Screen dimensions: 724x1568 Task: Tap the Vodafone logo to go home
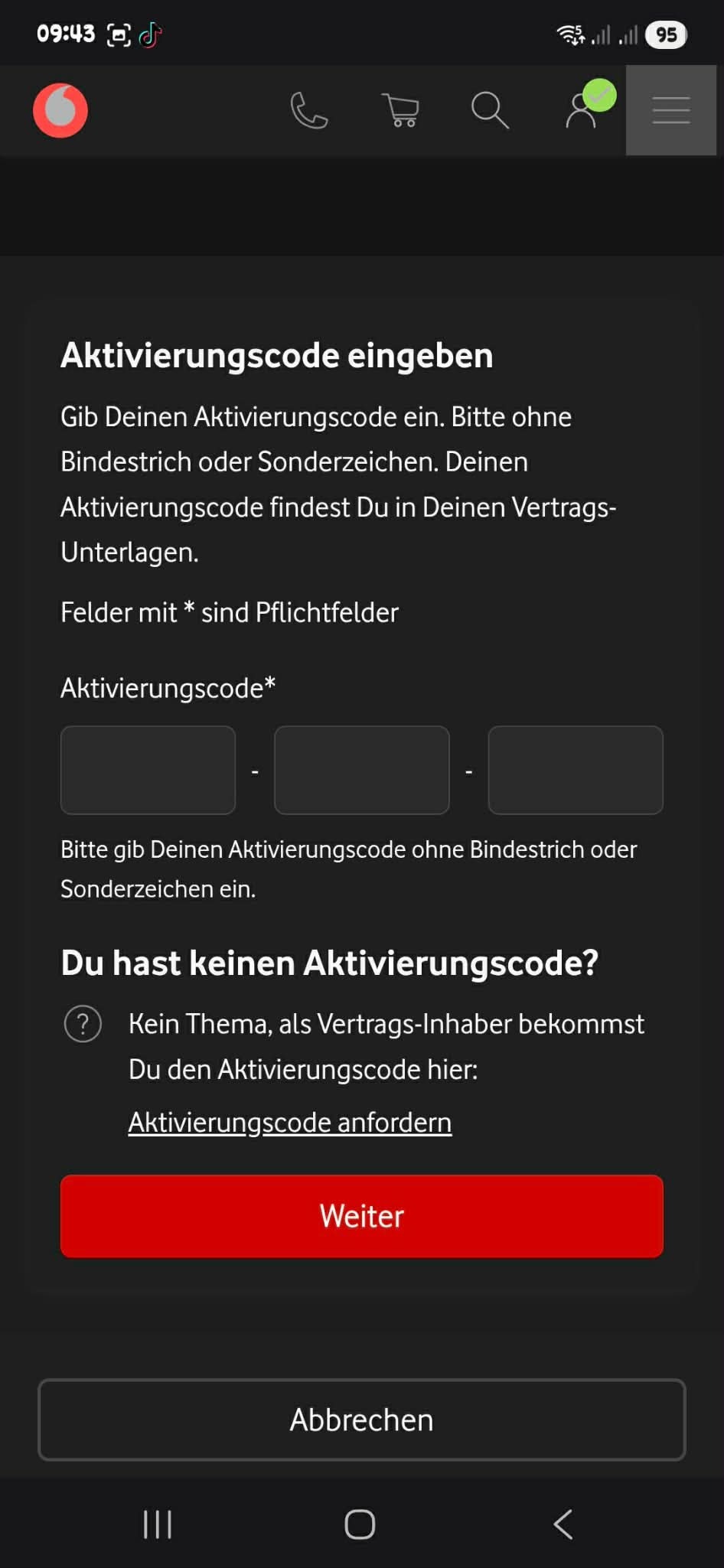(x=60, y=110)
